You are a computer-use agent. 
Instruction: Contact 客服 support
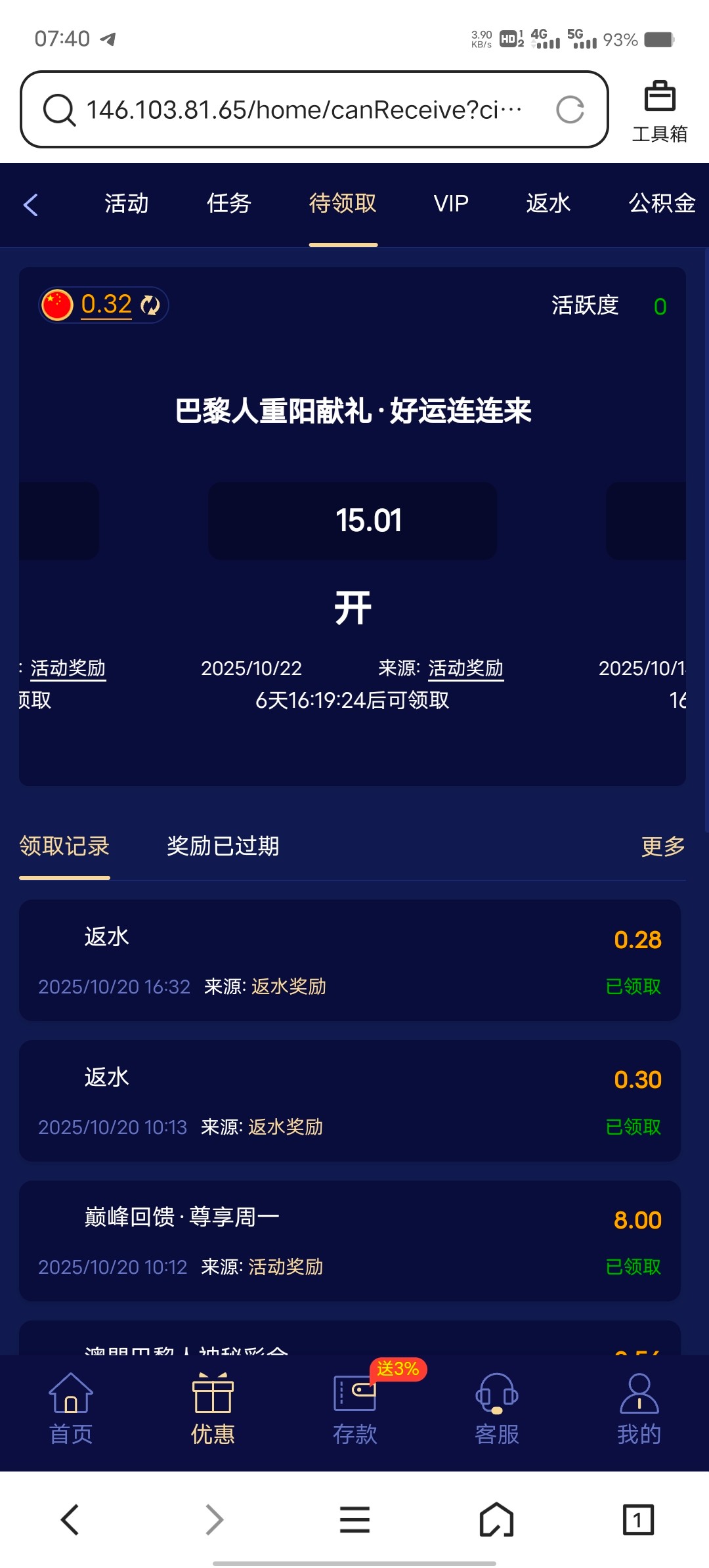coord(497,1408)
